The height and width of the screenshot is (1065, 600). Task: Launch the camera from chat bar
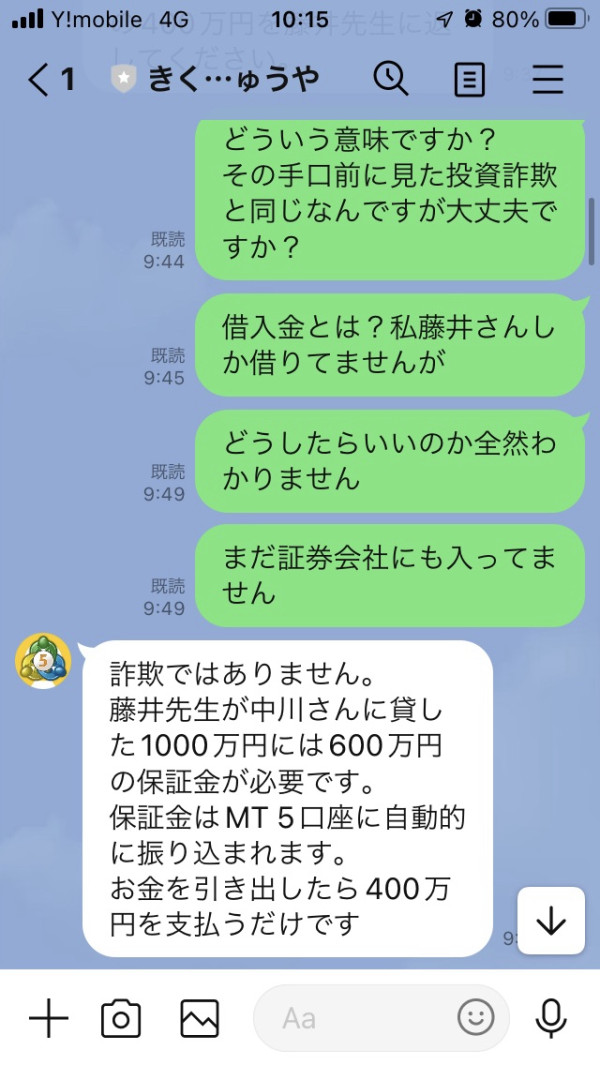(x=121, y=1018)
